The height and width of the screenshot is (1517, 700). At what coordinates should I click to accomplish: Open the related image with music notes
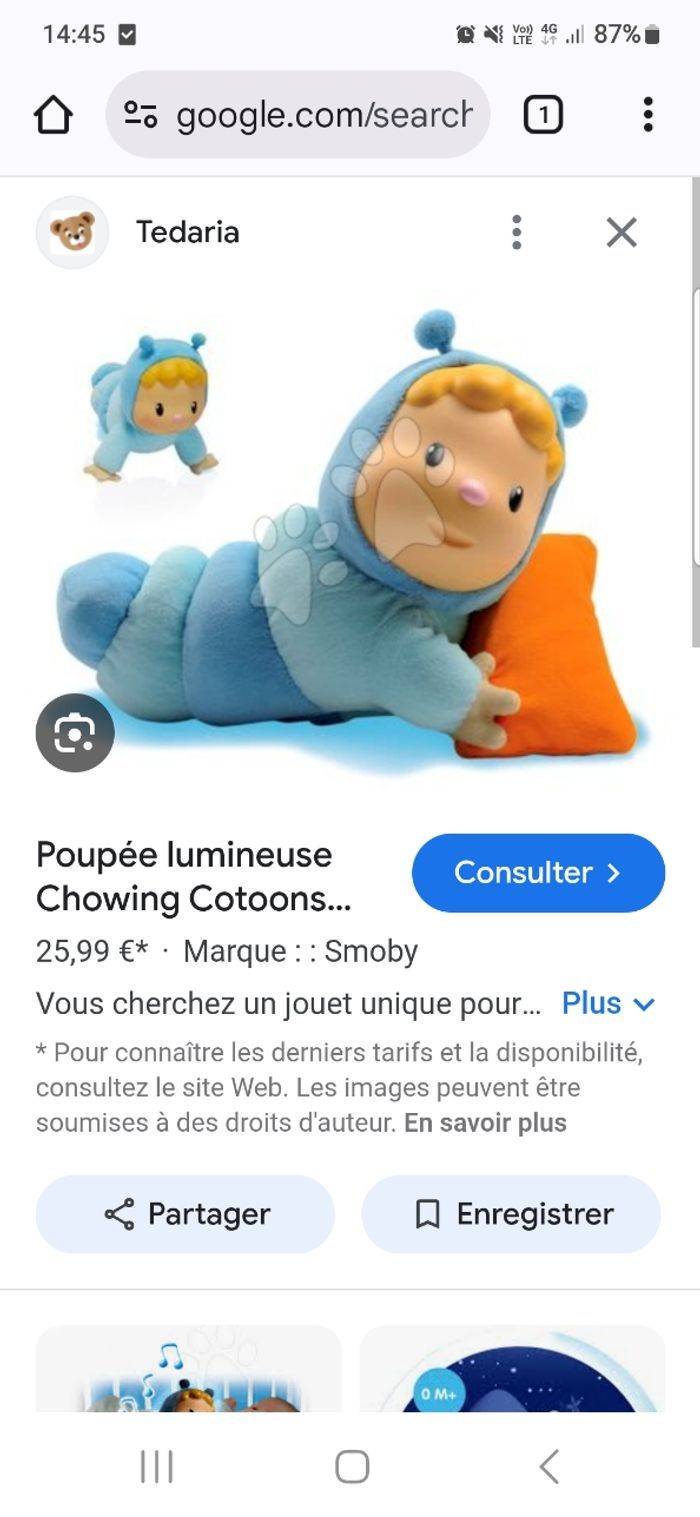[x=189, y=1370]
